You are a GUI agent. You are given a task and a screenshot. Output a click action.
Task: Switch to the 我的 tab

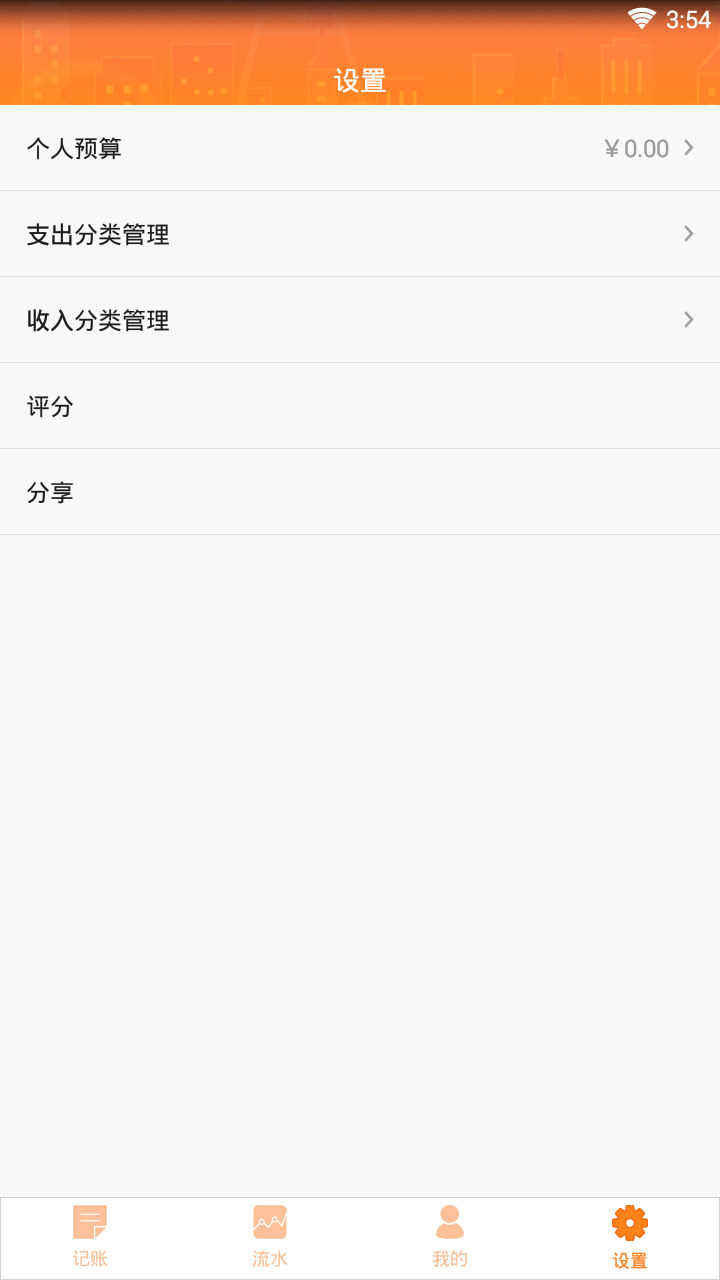450,1236
